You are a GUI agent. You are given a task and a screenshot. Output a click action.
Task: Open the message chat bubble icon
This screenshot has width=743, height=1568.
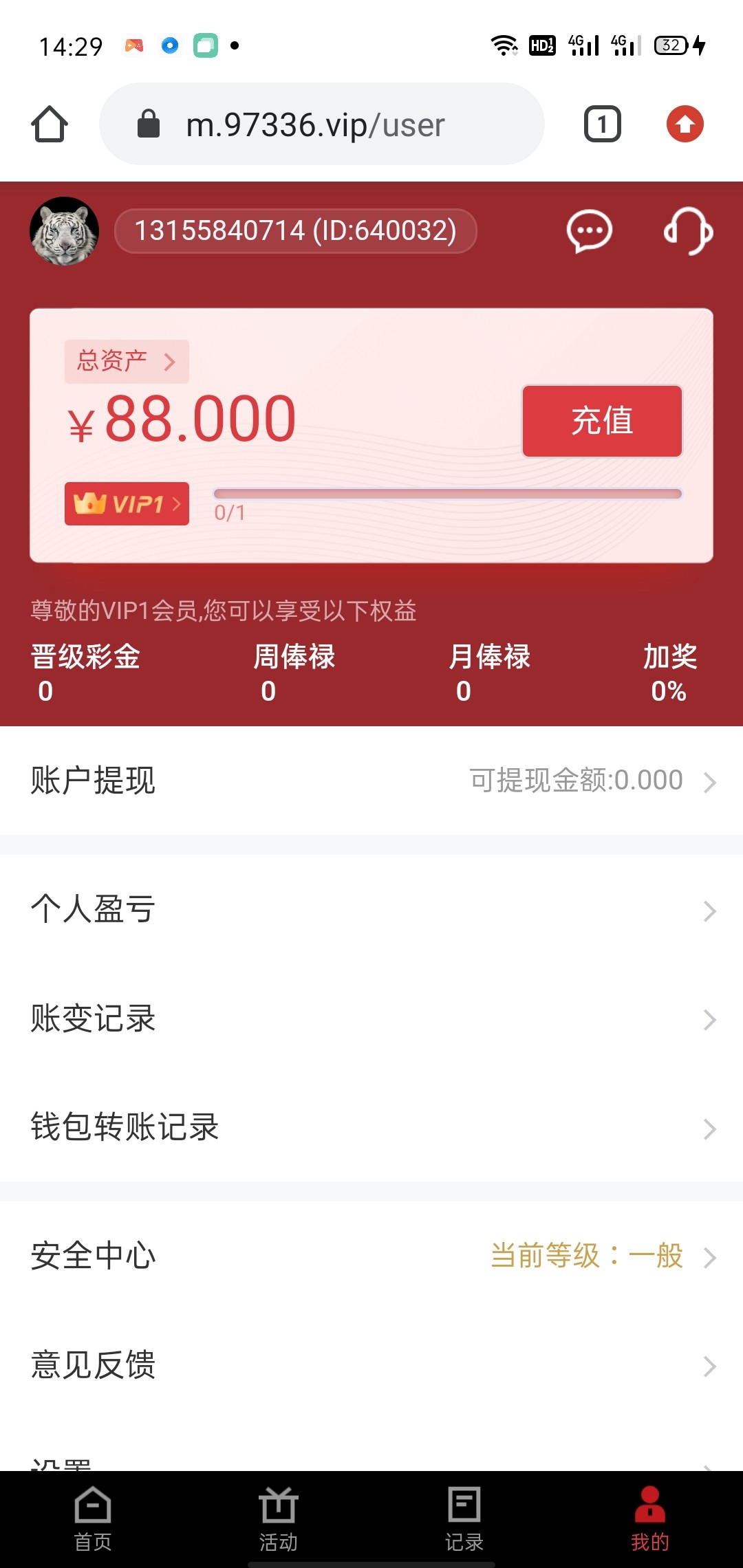click(589, 231)
